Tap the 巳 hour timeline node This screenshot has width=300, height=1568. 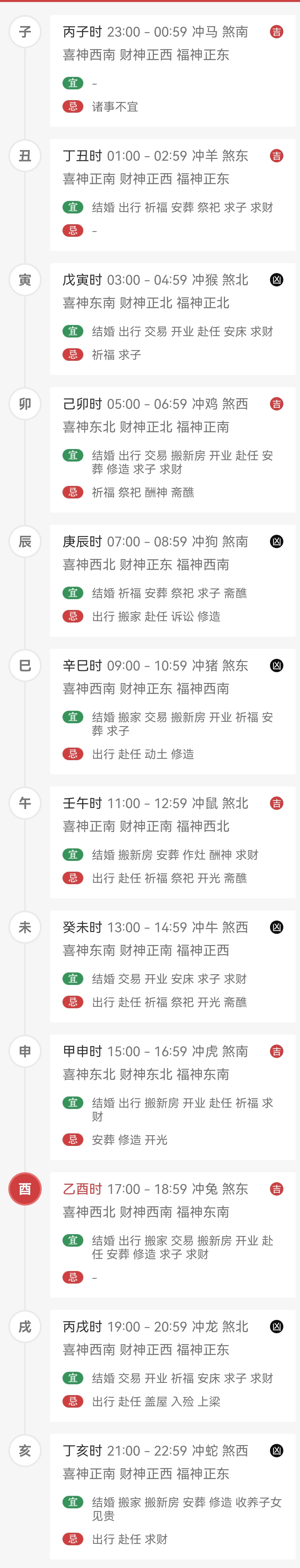(x=25, y=665)
